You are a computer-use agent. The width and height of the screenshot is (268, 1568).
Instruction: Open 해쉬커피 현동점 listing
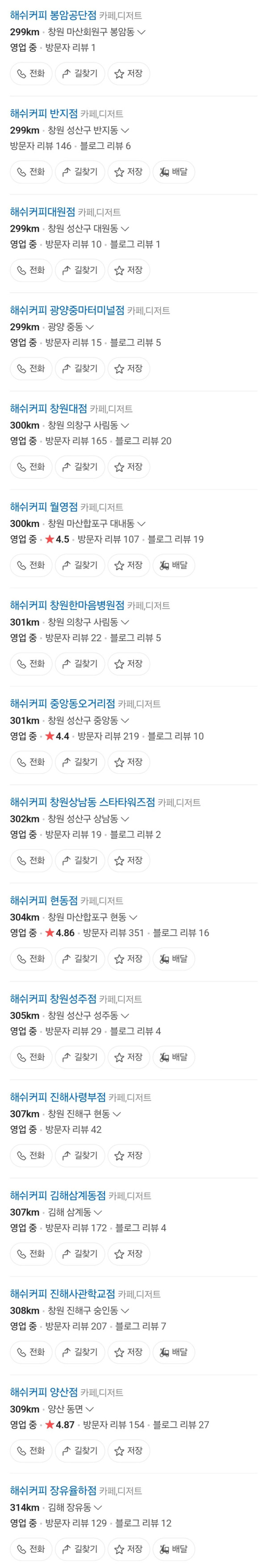coord(44,900)
